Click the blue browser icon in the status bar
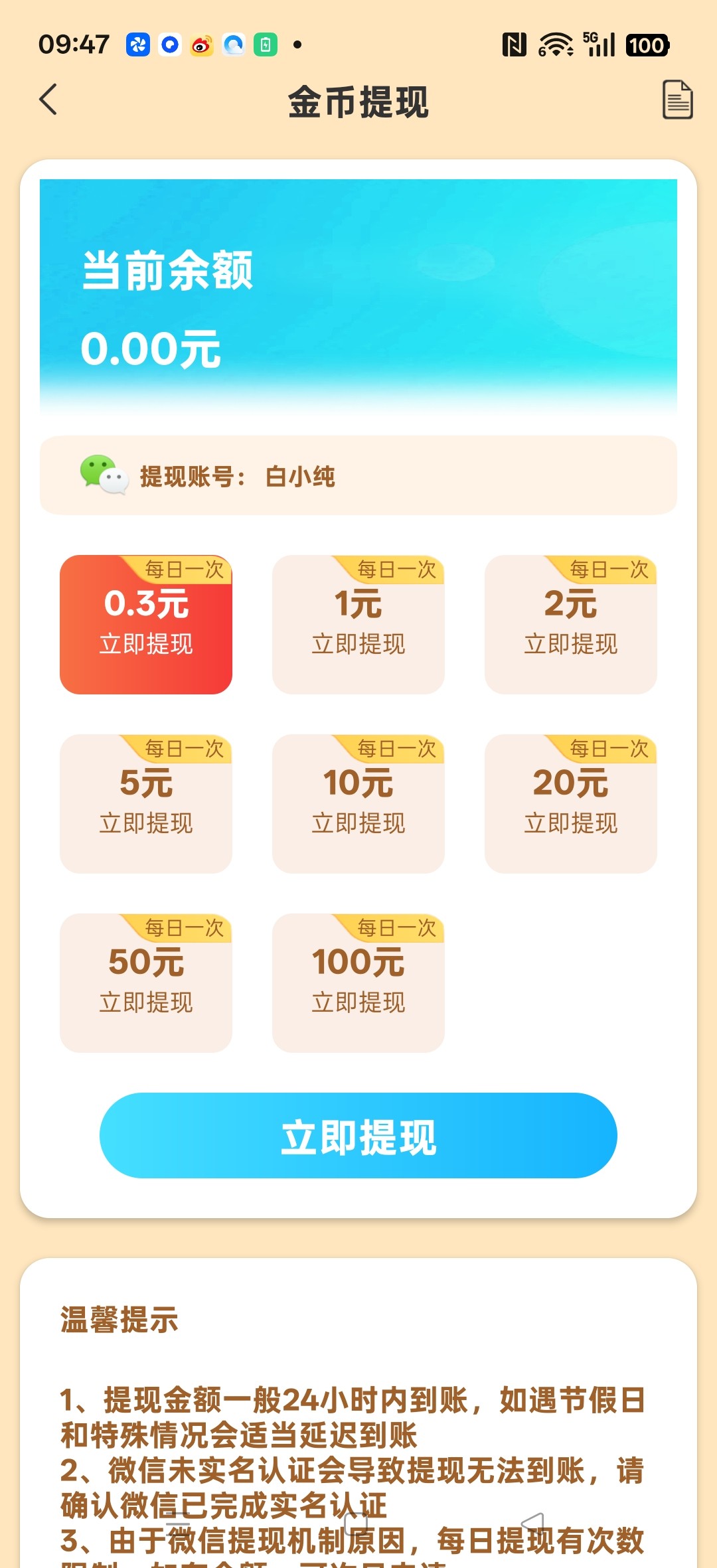This screenshot has width=717, height=1568. 234,43
